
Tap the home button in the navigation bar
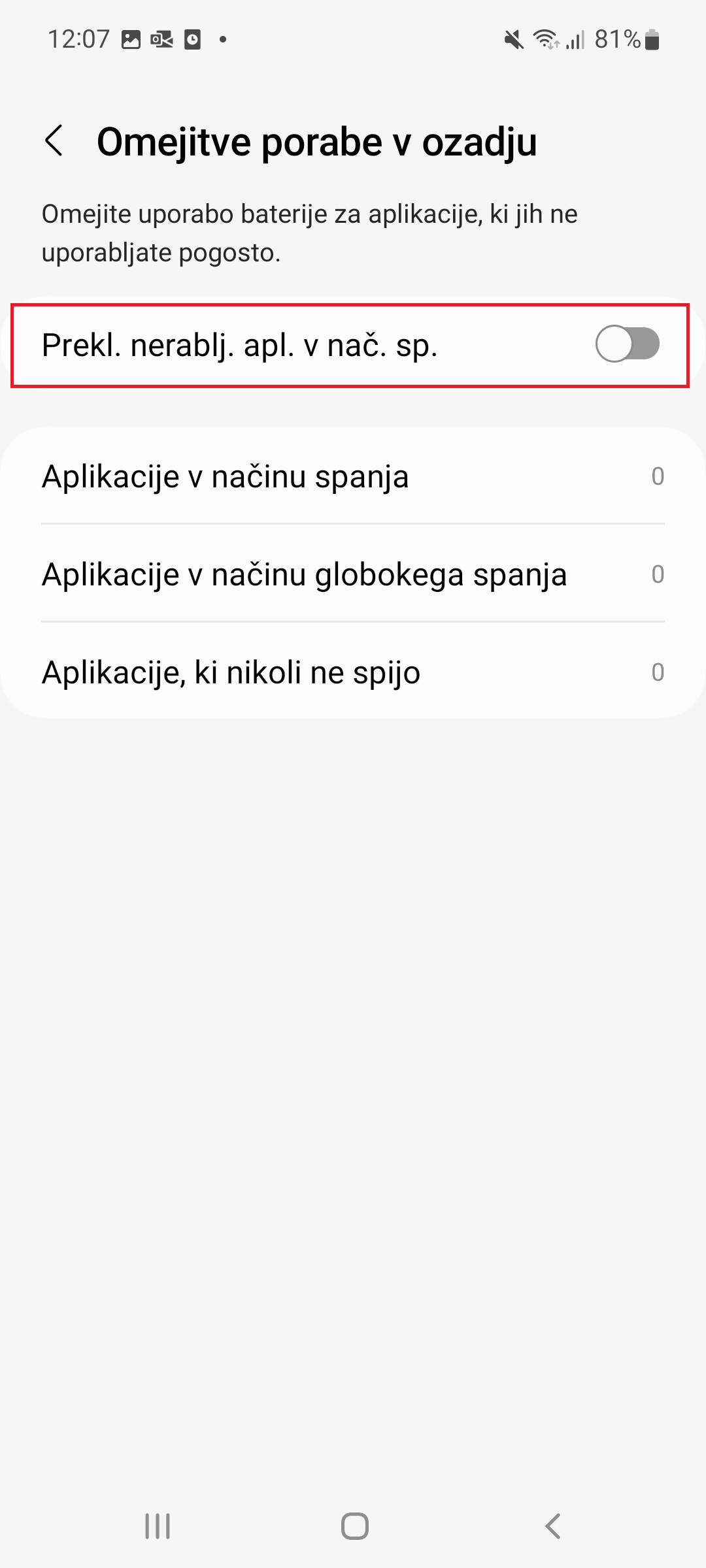pos(354,1526)
